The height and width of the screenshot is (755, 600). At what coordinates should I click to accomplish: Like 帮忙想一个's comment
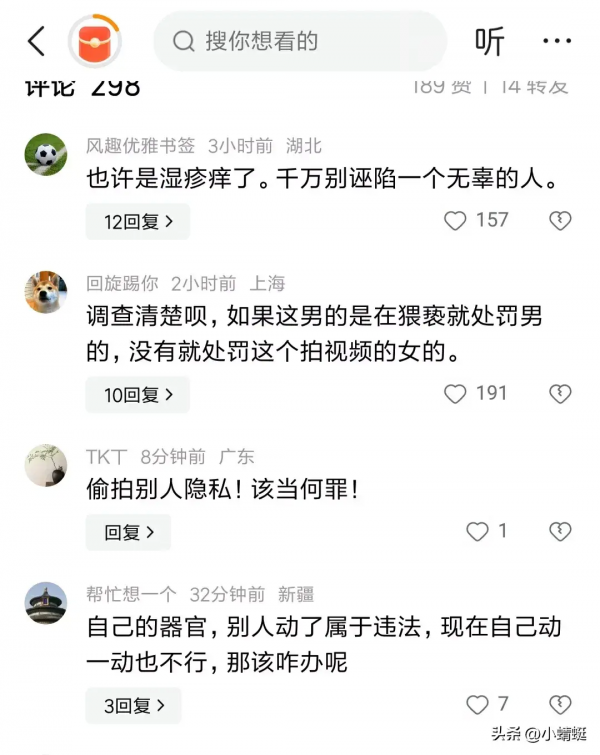point(478,705)
